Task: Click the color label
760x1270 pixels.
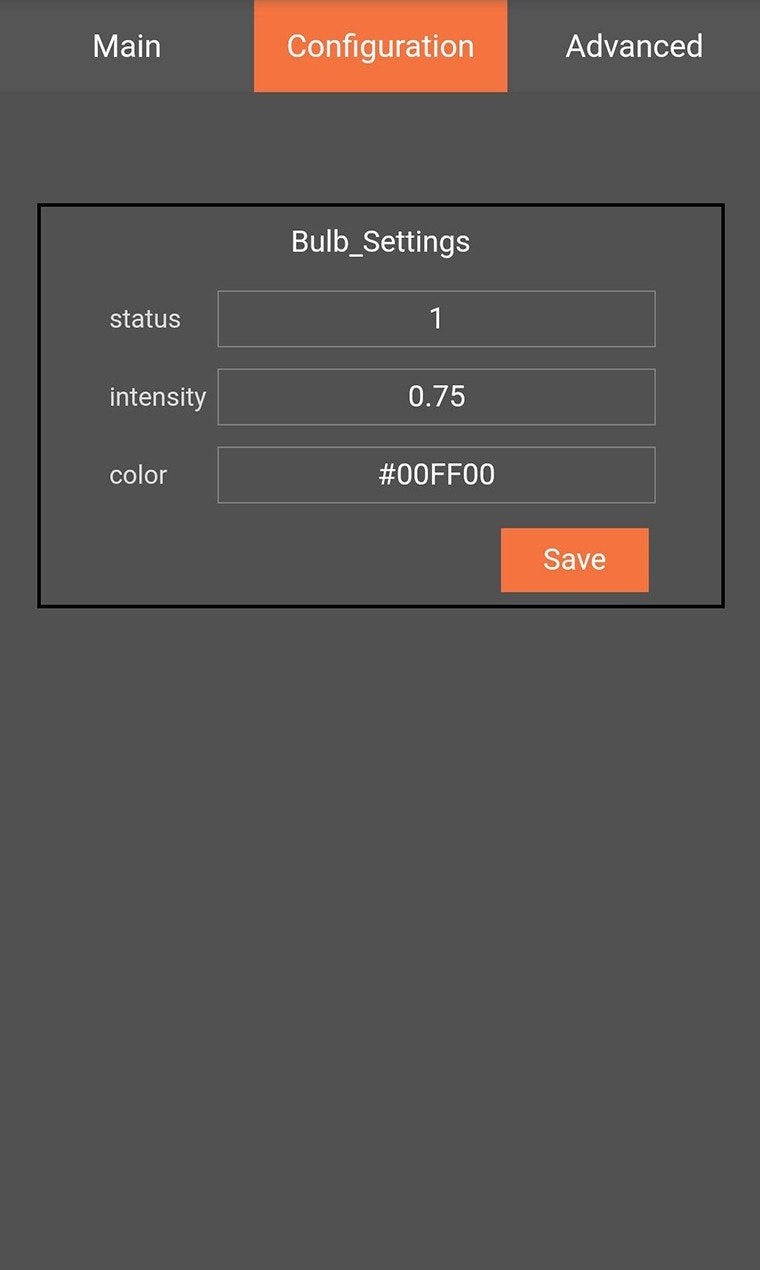Action: 138,474
